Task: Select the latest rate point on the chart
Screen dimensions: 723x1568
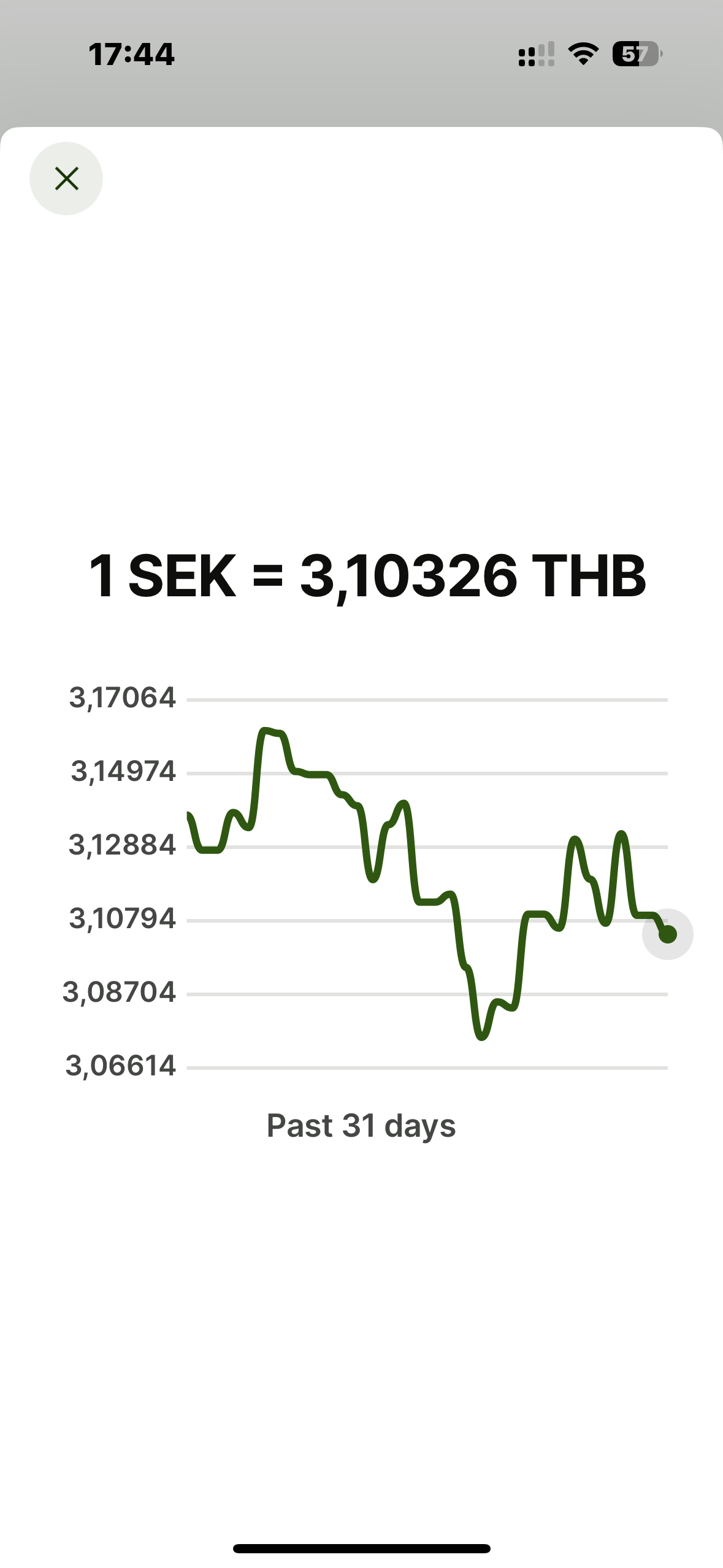Action: point(667,934)
